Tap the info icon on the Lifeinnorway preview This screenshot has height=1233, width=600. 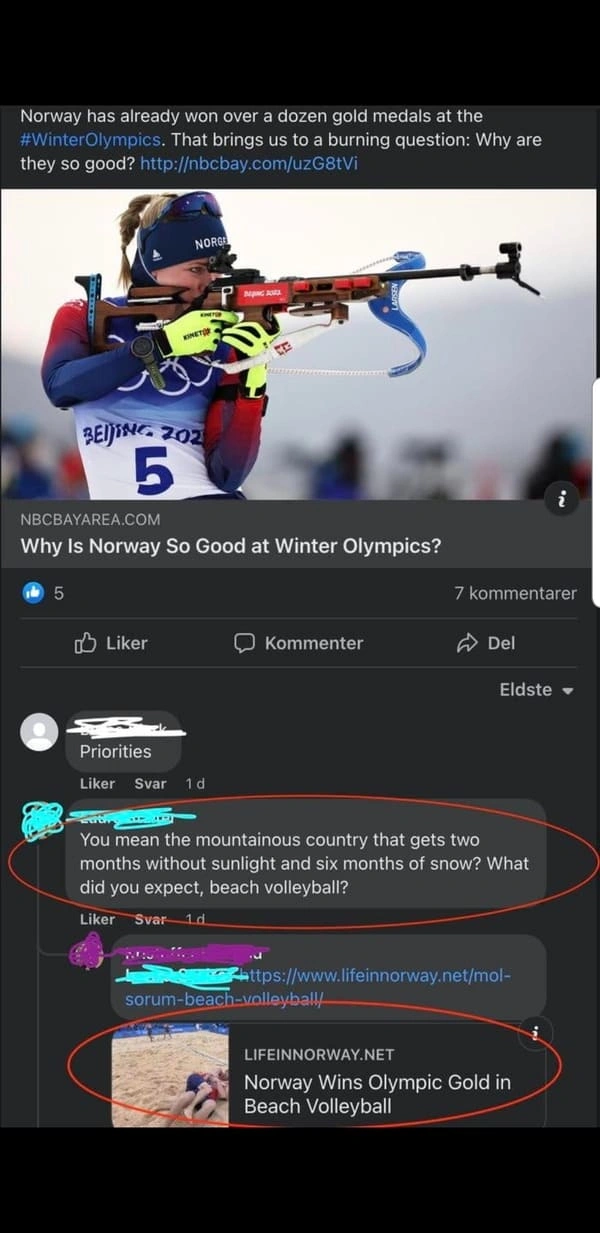click(535, 1035)
